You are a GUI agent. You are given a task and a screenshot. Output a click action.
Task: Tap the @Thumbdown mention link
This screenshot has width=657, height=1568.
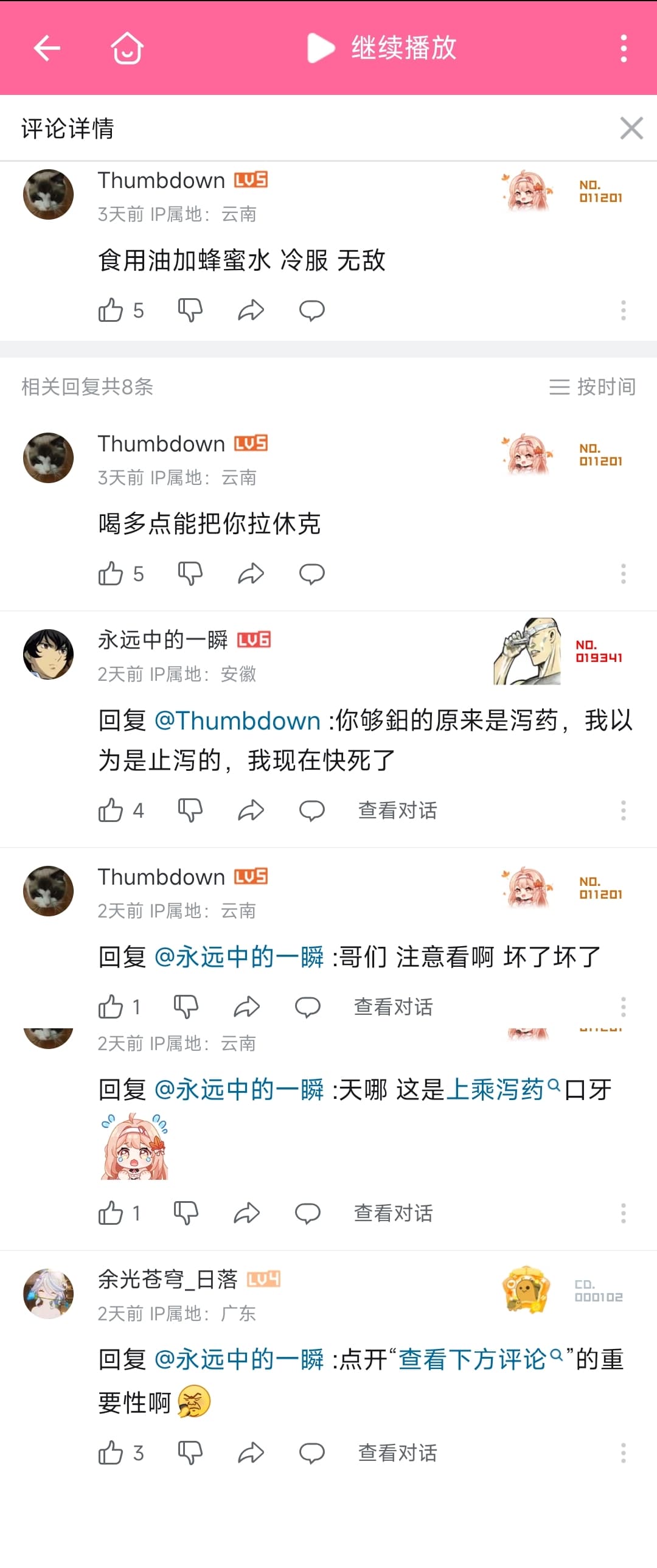(237, 720)
